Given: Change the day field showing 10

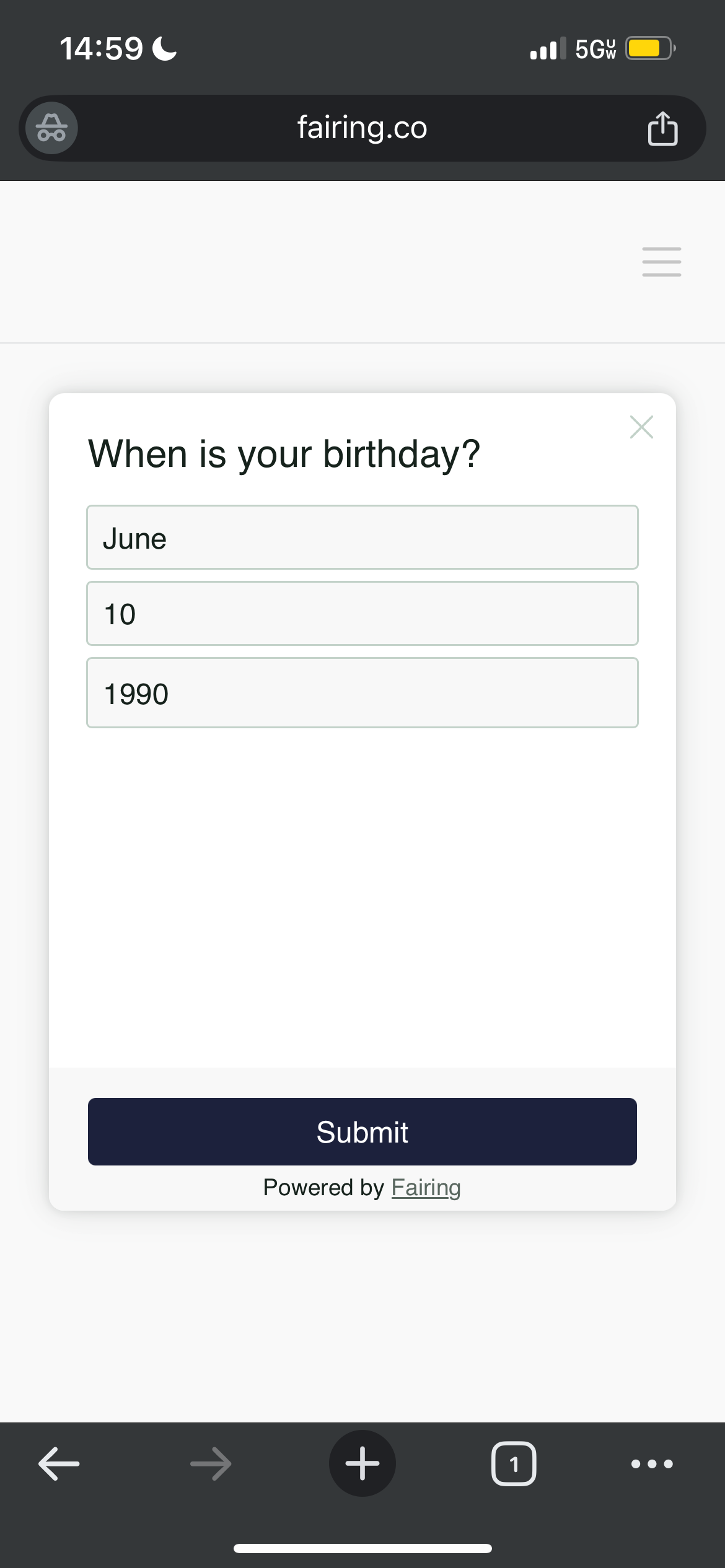Looking at the screenshot, I should [x=362, y=614].
